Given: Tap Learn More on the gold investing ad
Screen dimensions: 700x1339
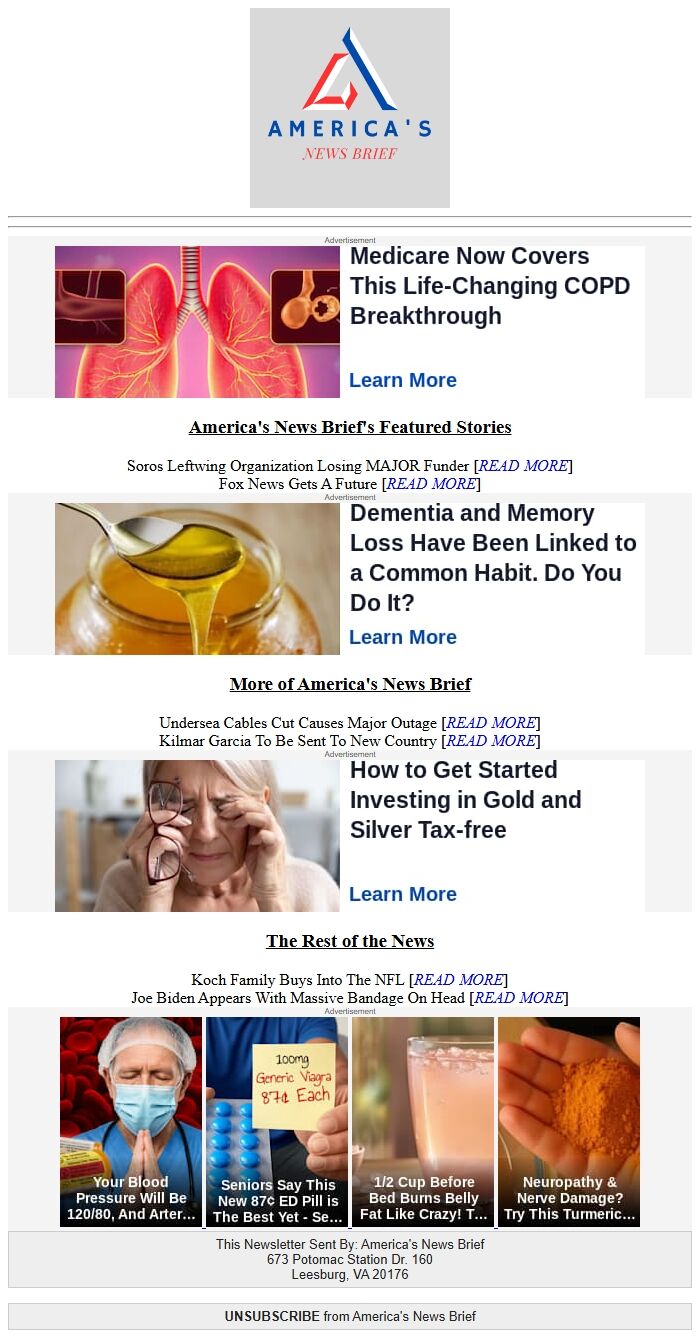Looking at the screenshot, I should (x=402, y=894).
